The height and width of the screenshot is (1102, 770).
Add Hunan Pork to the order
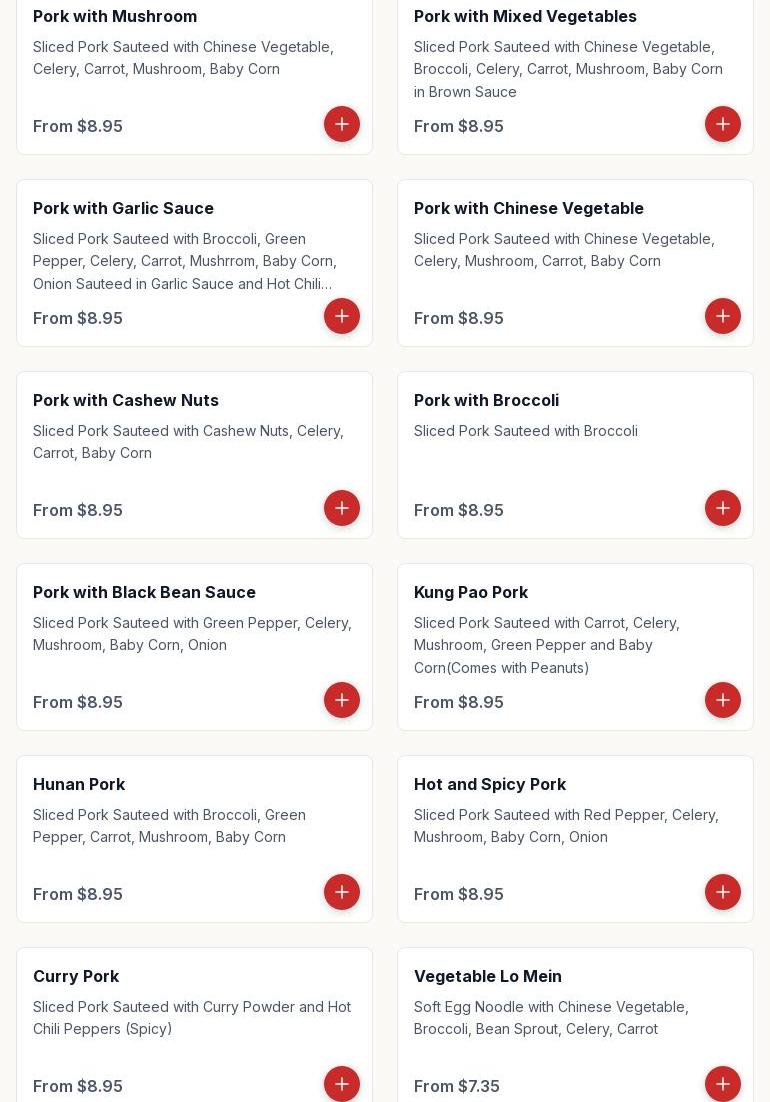pyautogui.click(x=342, y=892)
